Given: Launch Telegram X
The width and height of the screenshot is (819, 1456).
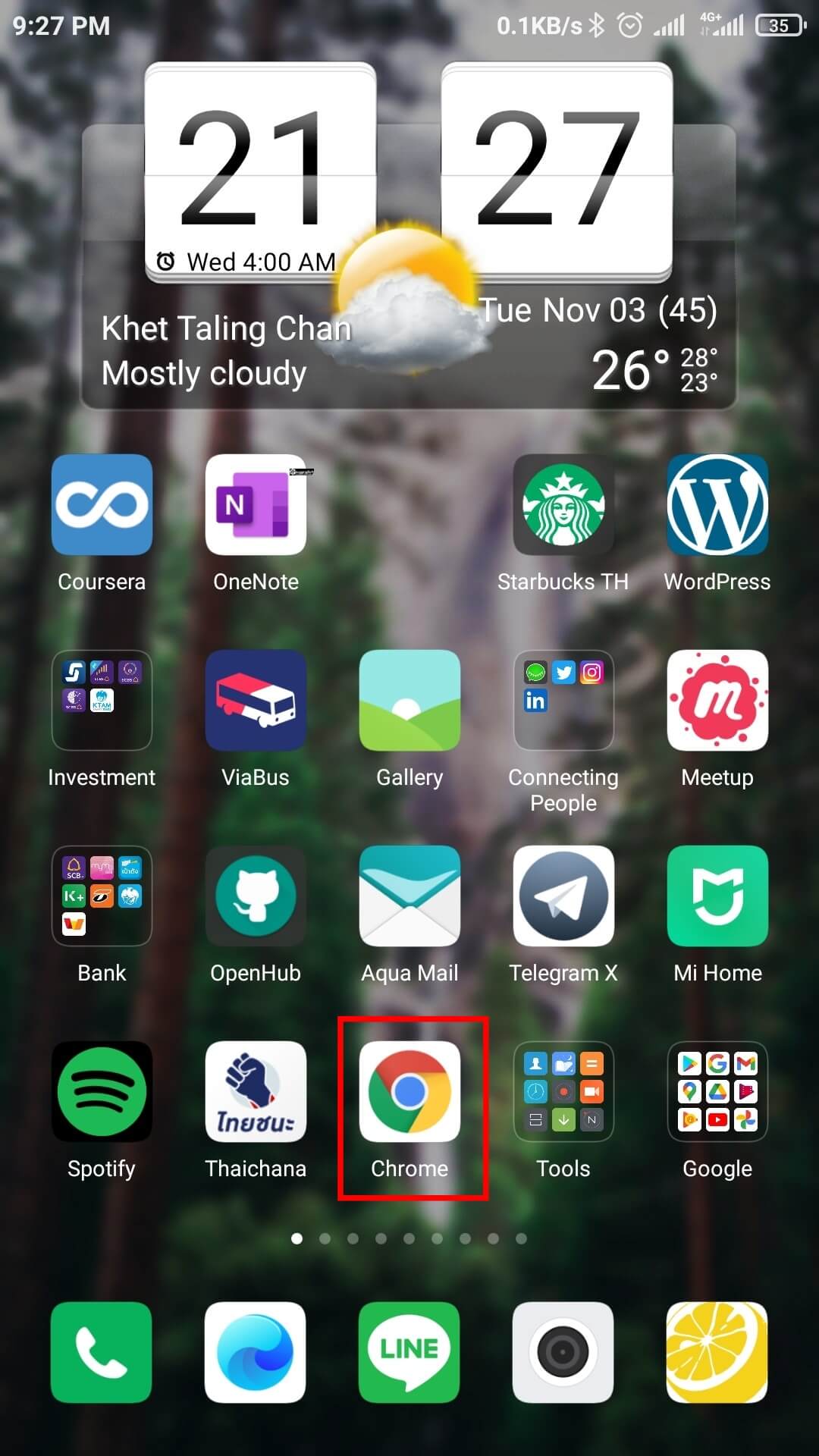Looking at the screenshot, I should [563, 896].
